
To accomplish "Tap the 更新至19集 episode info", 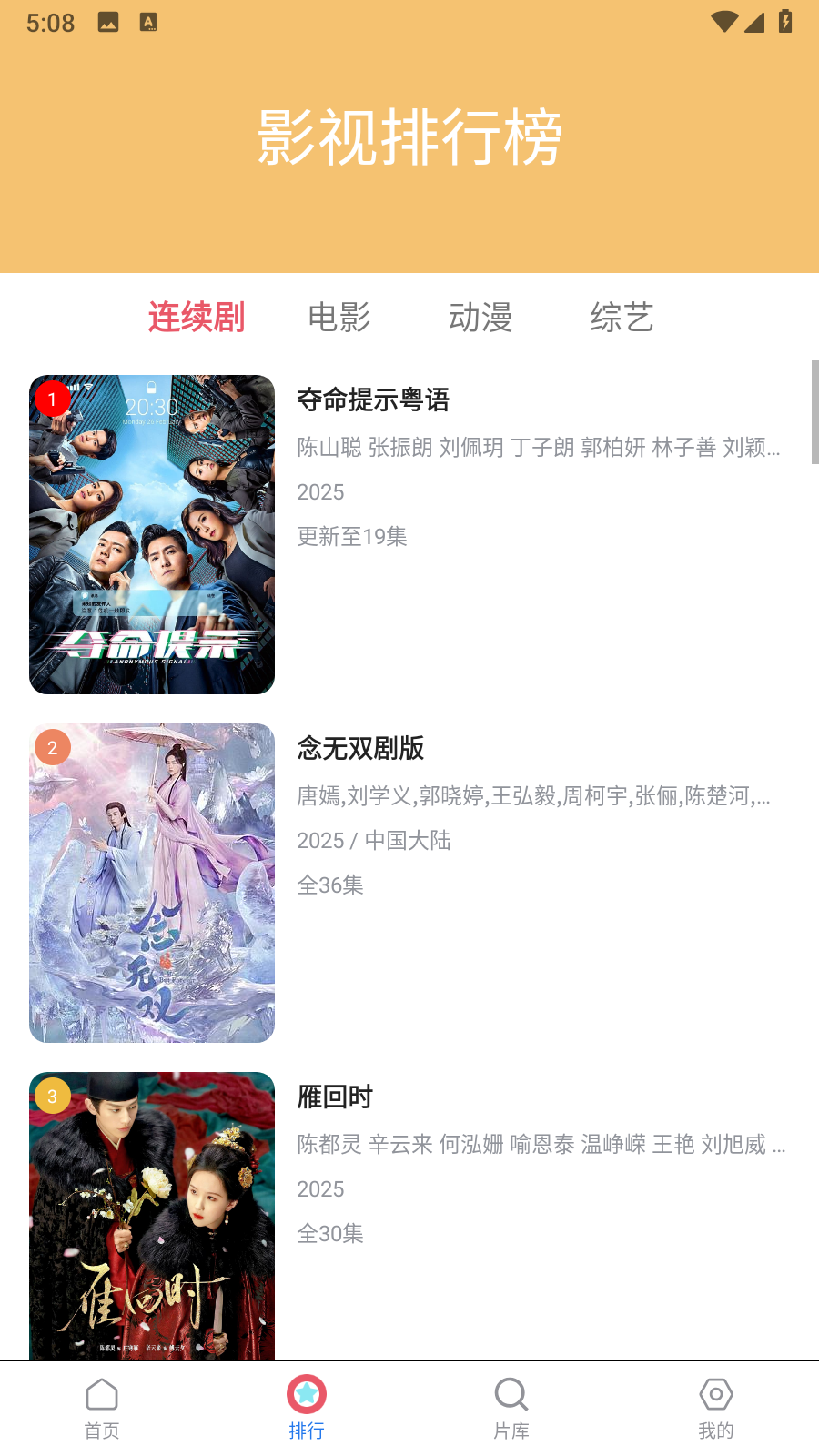I will (x=352, y=537).
